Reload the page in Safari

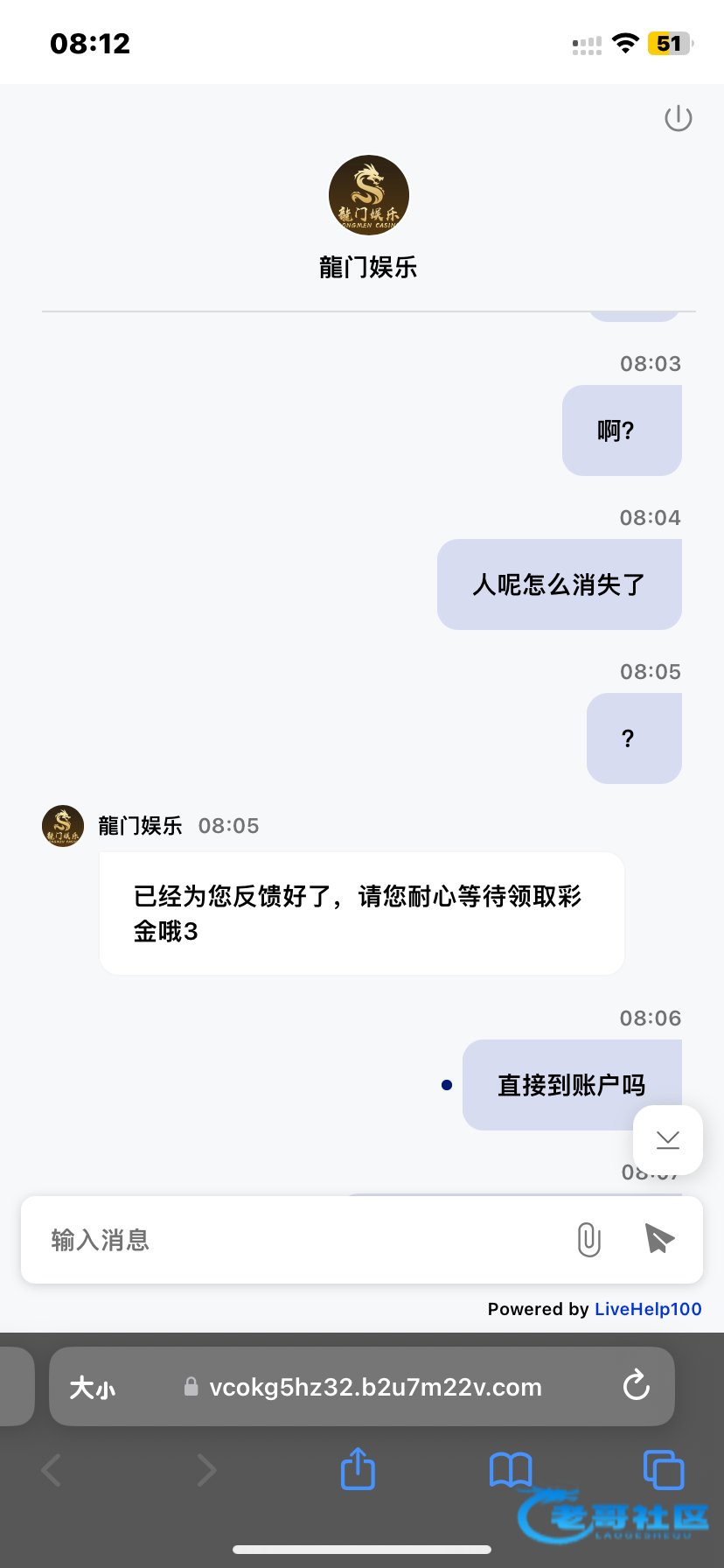[636, 1386]
